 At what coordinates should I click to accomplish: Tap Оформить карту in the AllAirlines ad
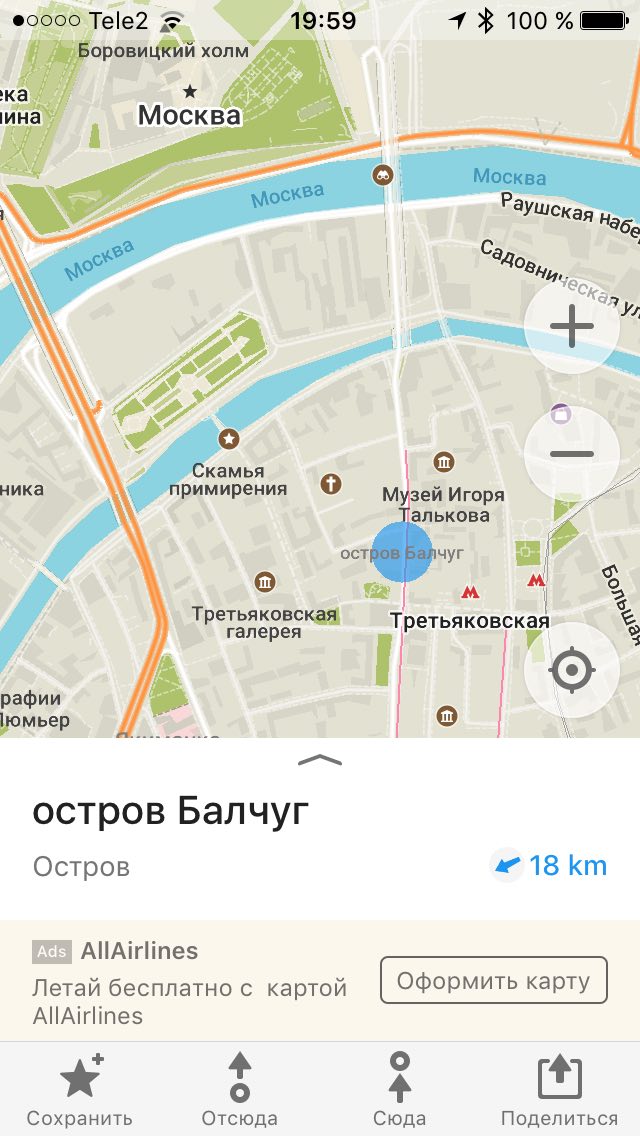click(494, 980)
